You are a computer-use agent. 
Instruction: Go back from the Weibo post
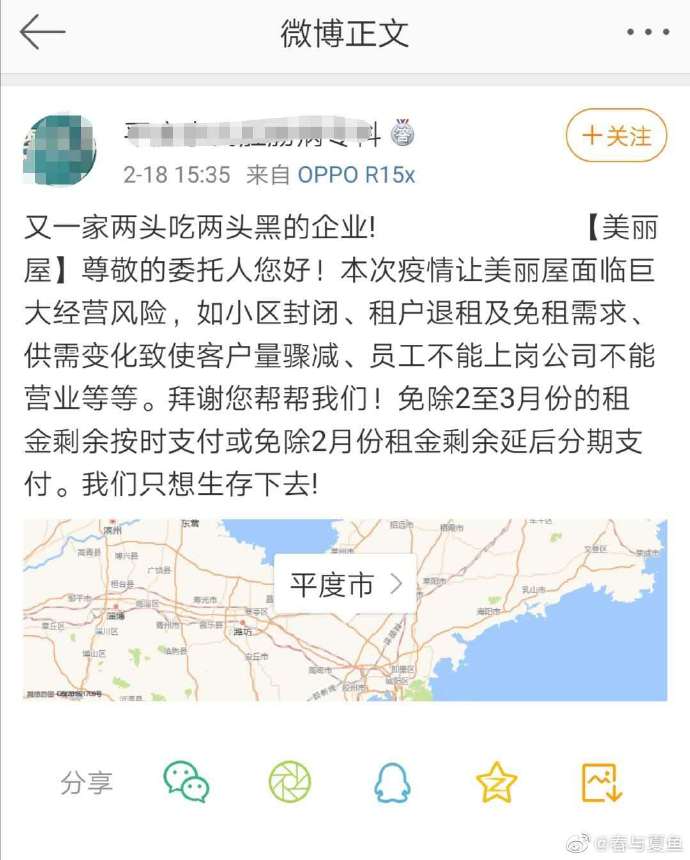(x=42, y=33)
